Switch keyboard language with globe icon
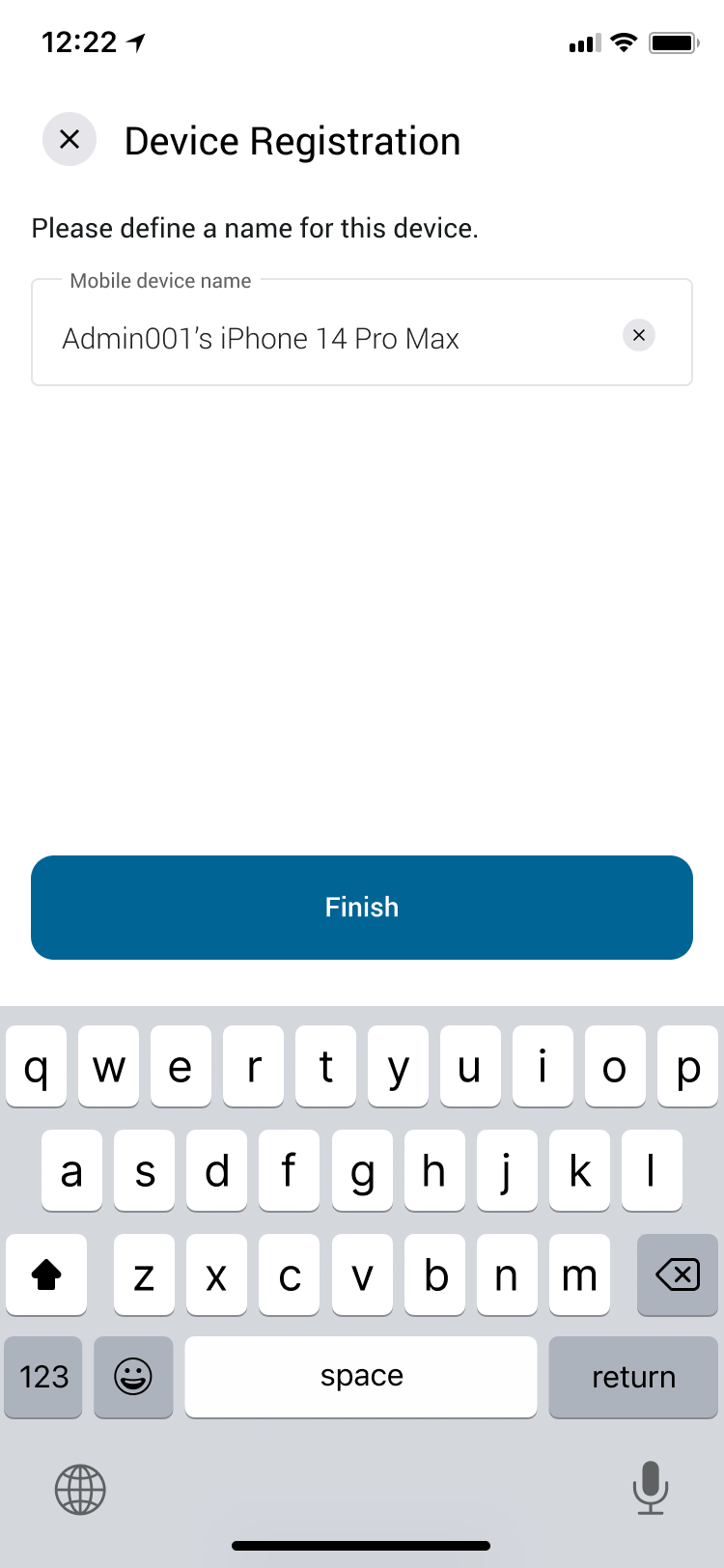This screenshot has height=1568, width=724. [x=80, y=1489]
